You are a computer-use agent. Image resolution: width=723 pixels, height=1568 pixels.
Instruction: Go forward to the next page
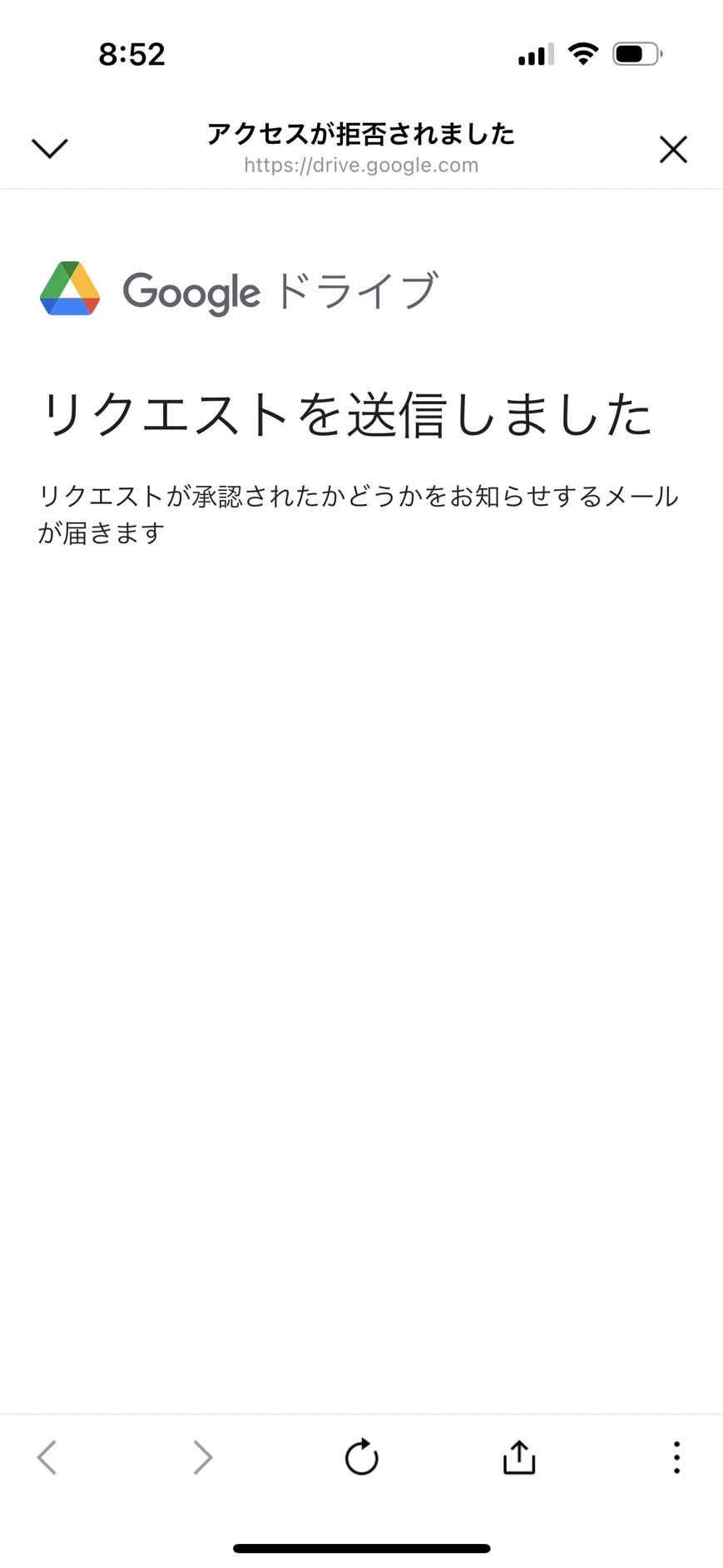202,1457
